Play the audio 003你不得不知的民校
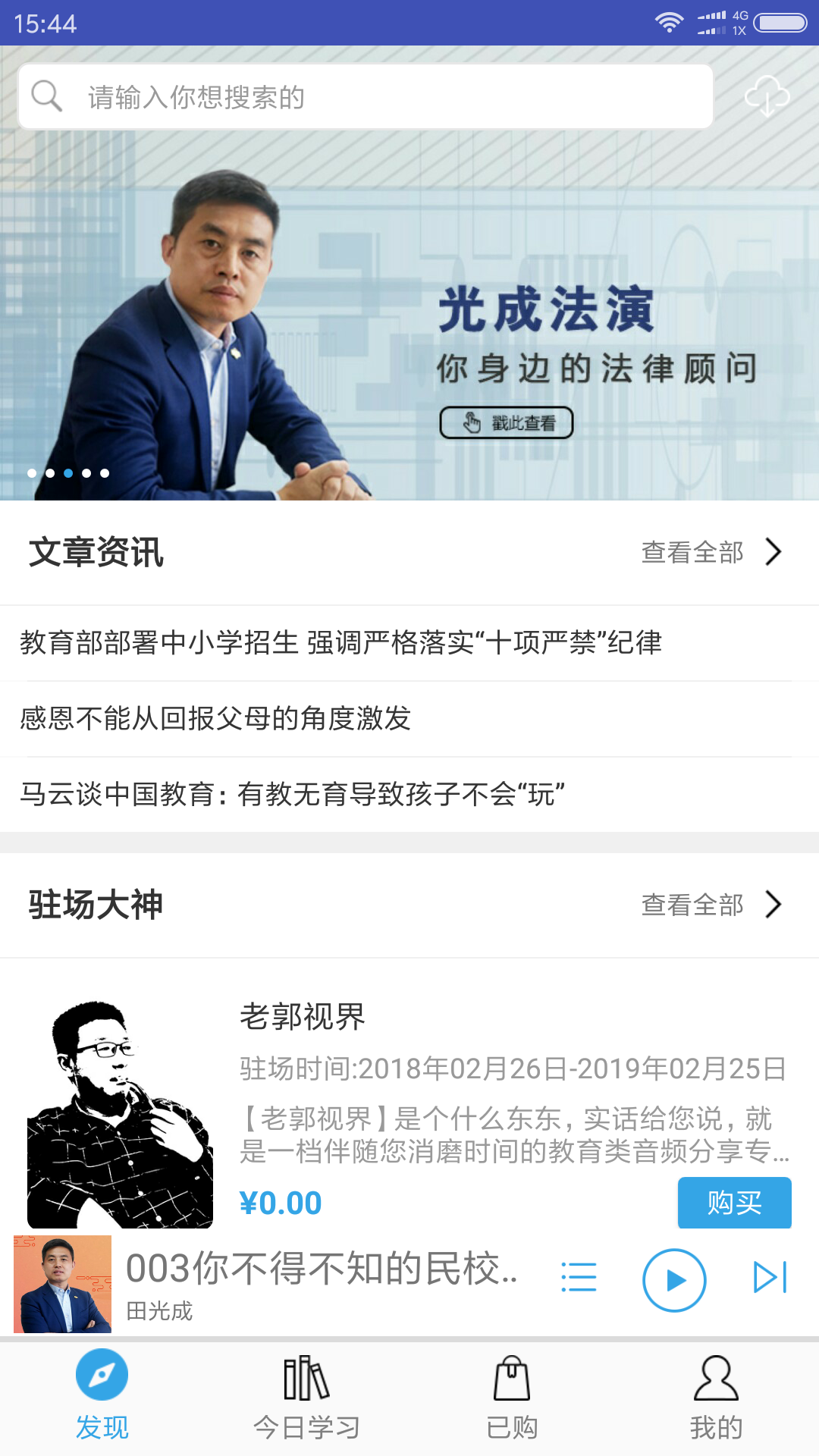The image size is (819, 1456). pos(674,1279)
